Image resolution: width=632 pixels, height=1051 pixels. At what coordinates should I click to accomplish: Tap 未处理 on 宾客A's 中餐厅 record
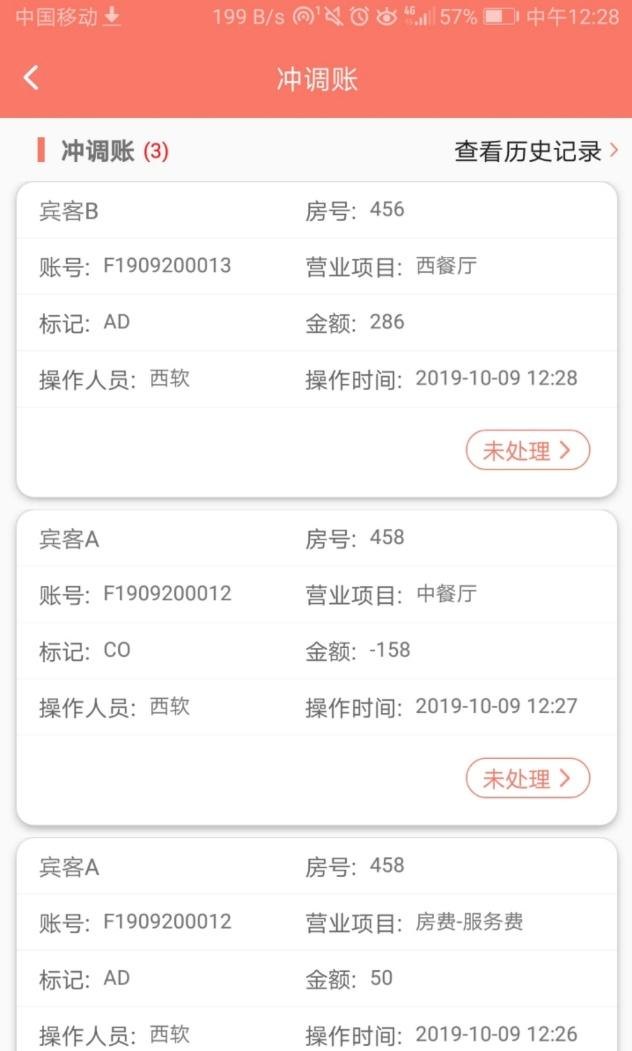pos(527,778)
